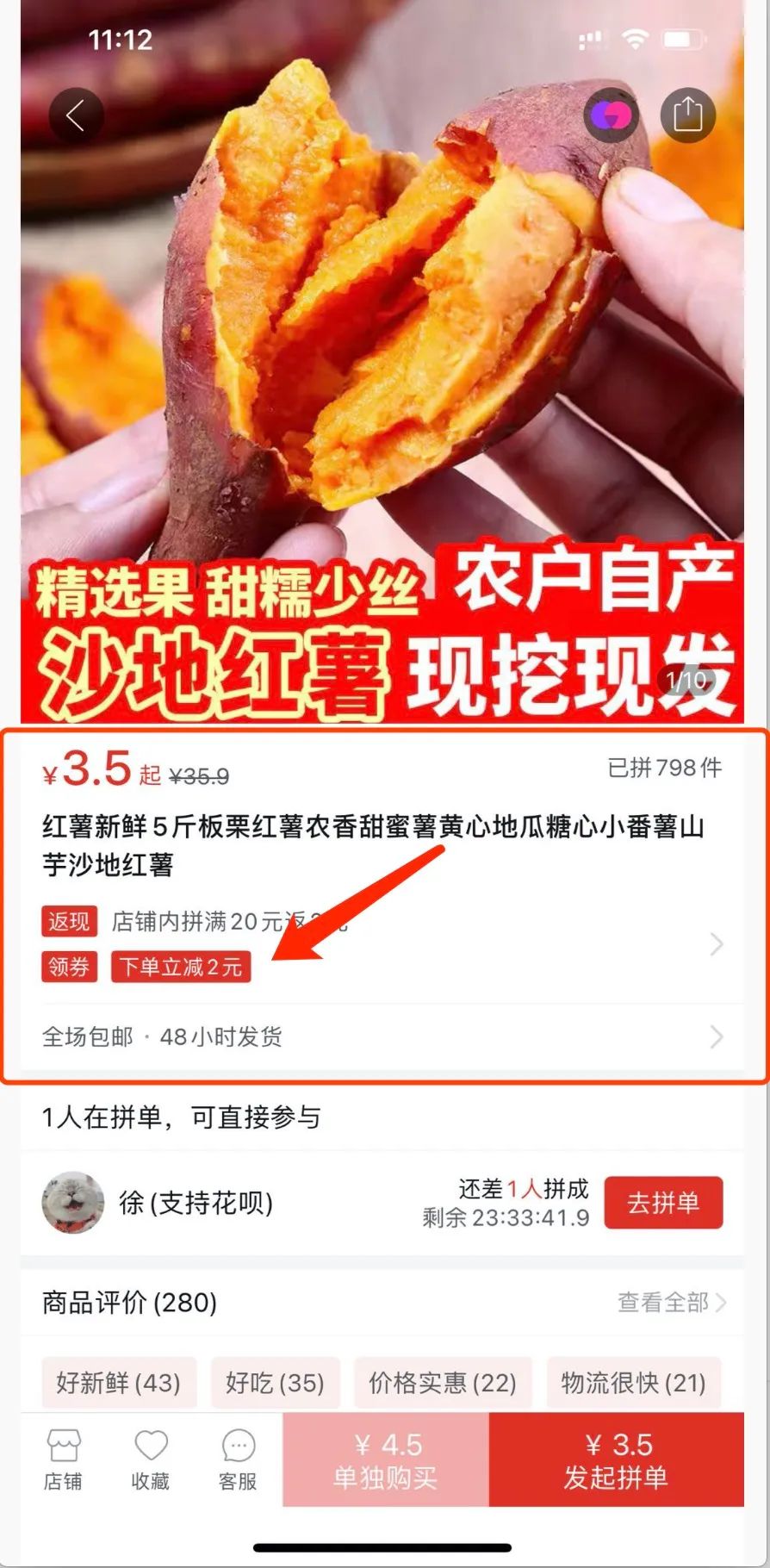Open the 返现 cashback promotion details
The height and width of the screenshot is (1568, 770).
(69, 921)
